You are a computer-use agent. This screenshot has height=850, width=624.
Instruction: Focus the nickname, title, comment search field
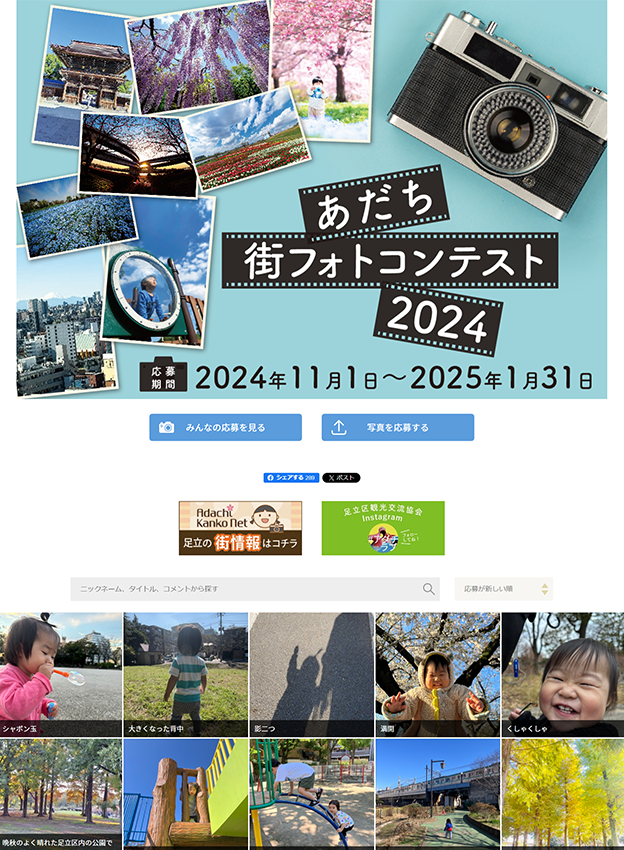(x=245, y=589)
